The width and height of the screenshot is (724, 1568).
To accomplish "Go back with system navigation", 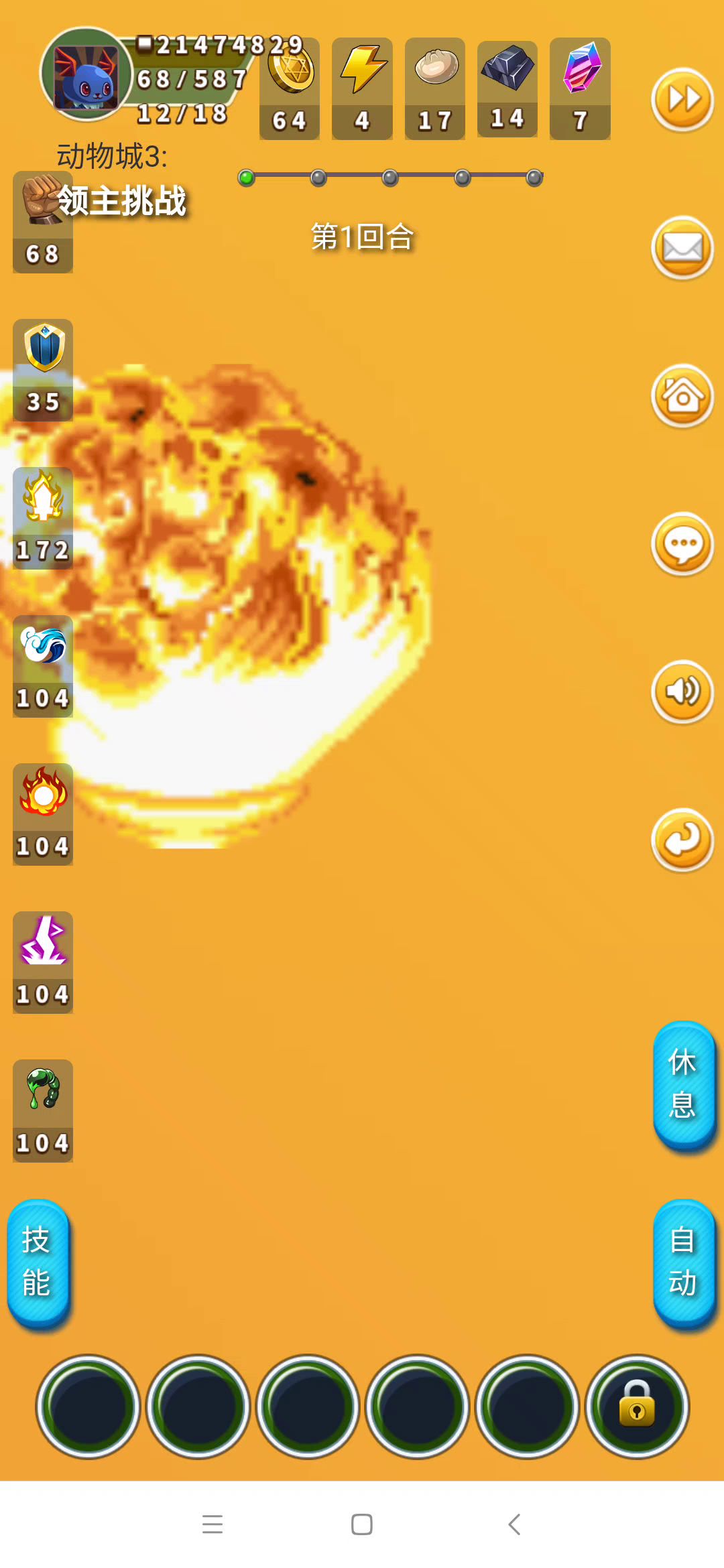I will point(514,1524).
